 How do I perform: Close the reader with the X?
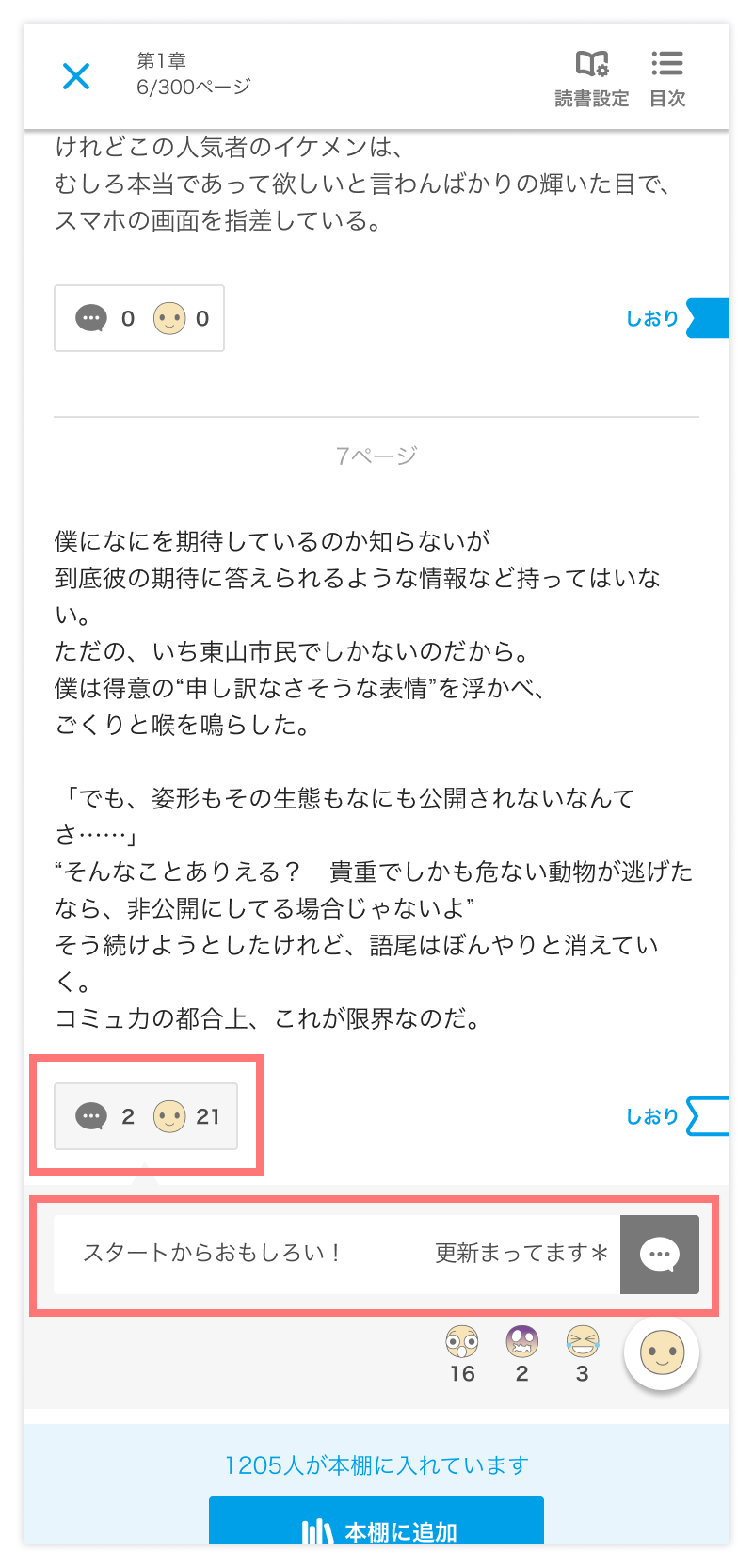[76, 76]
